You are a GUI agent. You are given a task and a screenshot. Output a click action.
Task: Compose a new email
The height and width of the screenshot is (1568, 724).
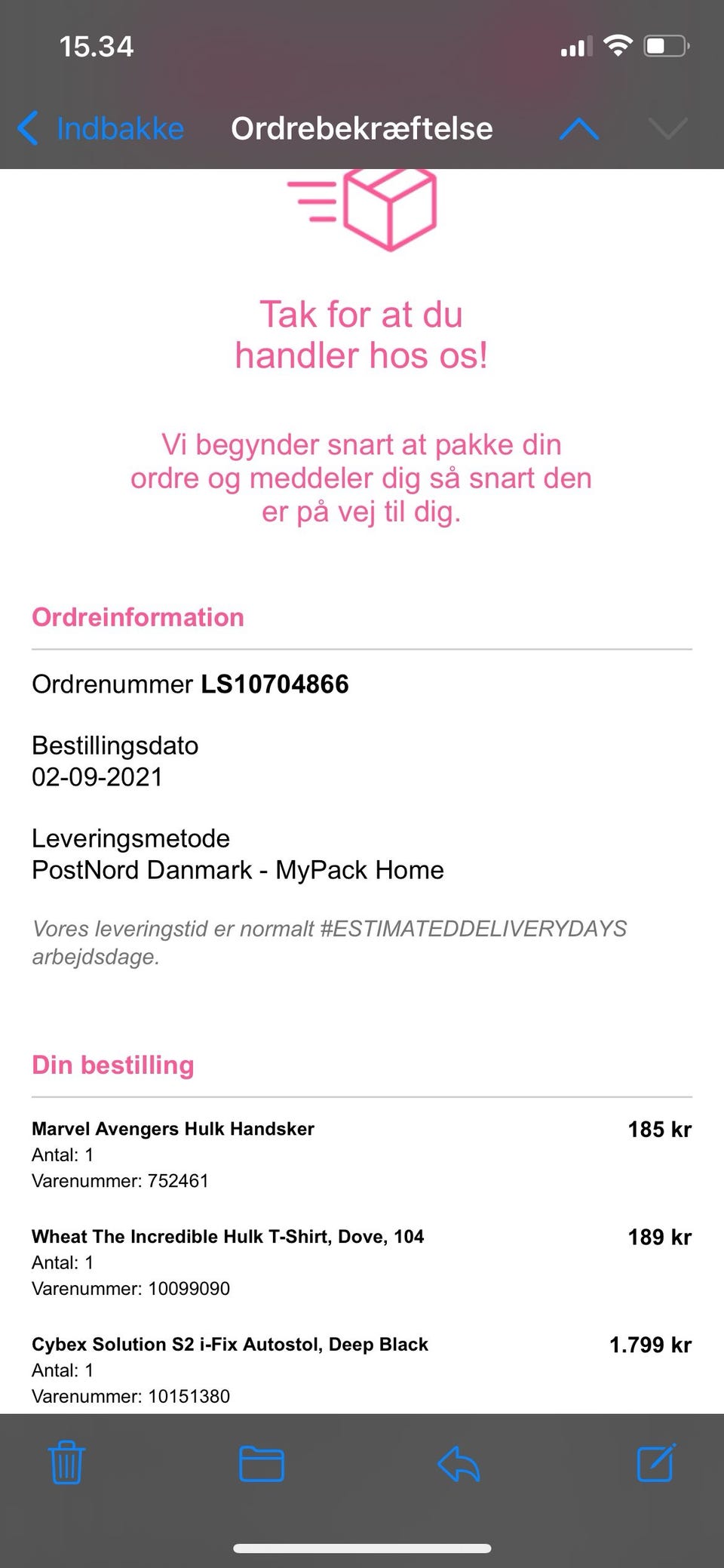(656, 1462)
